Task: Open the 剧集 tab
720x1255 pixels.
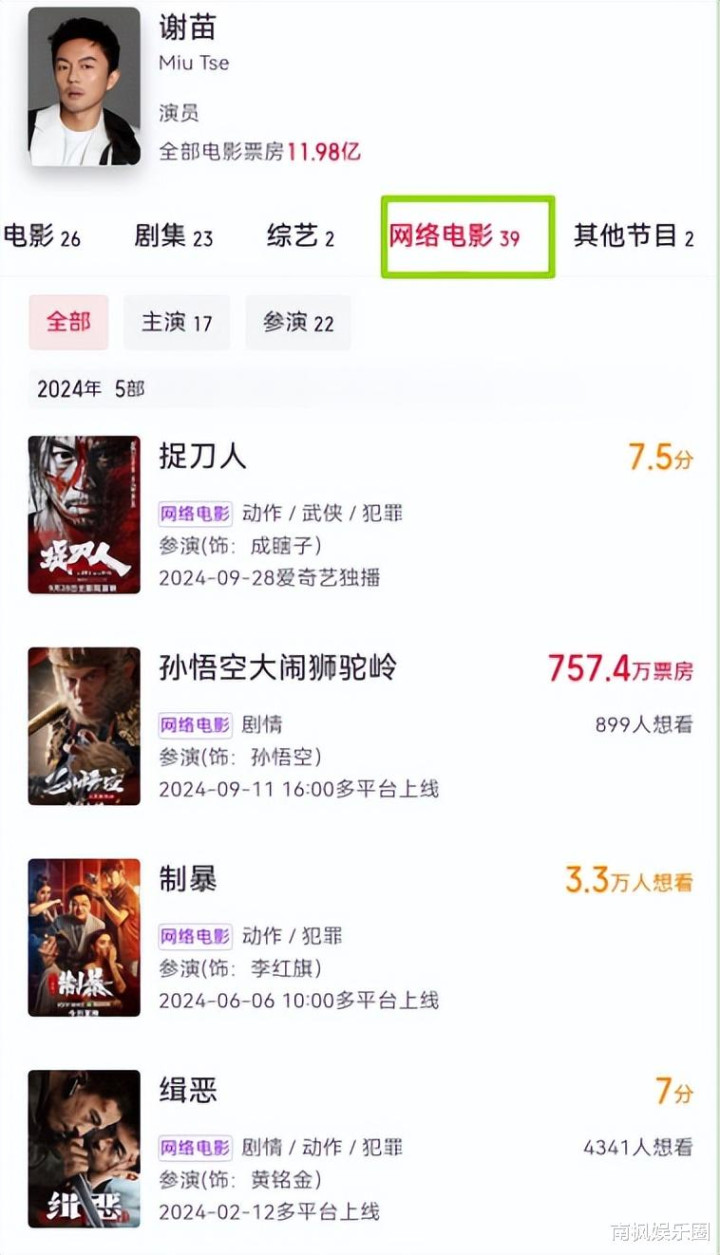Action: (x=174, y=237)
